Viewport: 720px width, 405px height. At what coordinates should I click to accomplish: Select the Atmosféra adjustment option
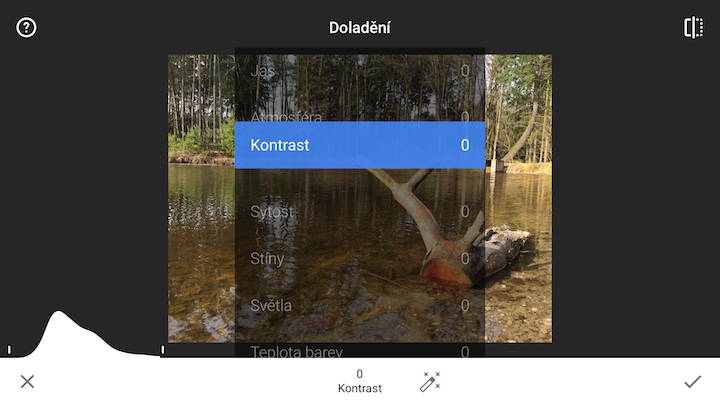tap(359, 117)
